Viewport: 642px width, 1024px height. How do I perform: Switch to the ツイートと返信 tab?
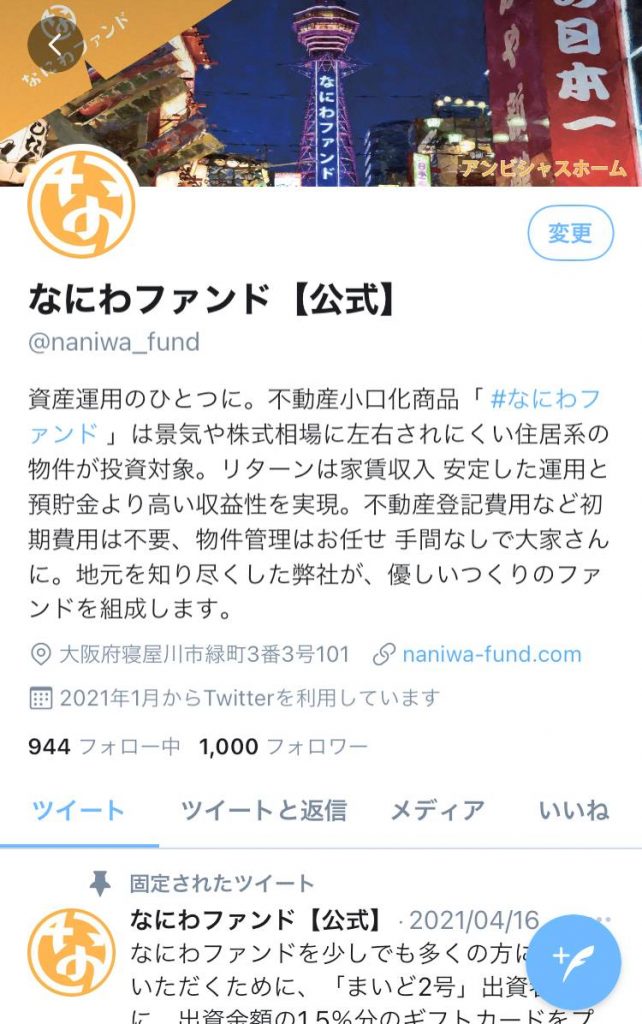pos(263,810)
